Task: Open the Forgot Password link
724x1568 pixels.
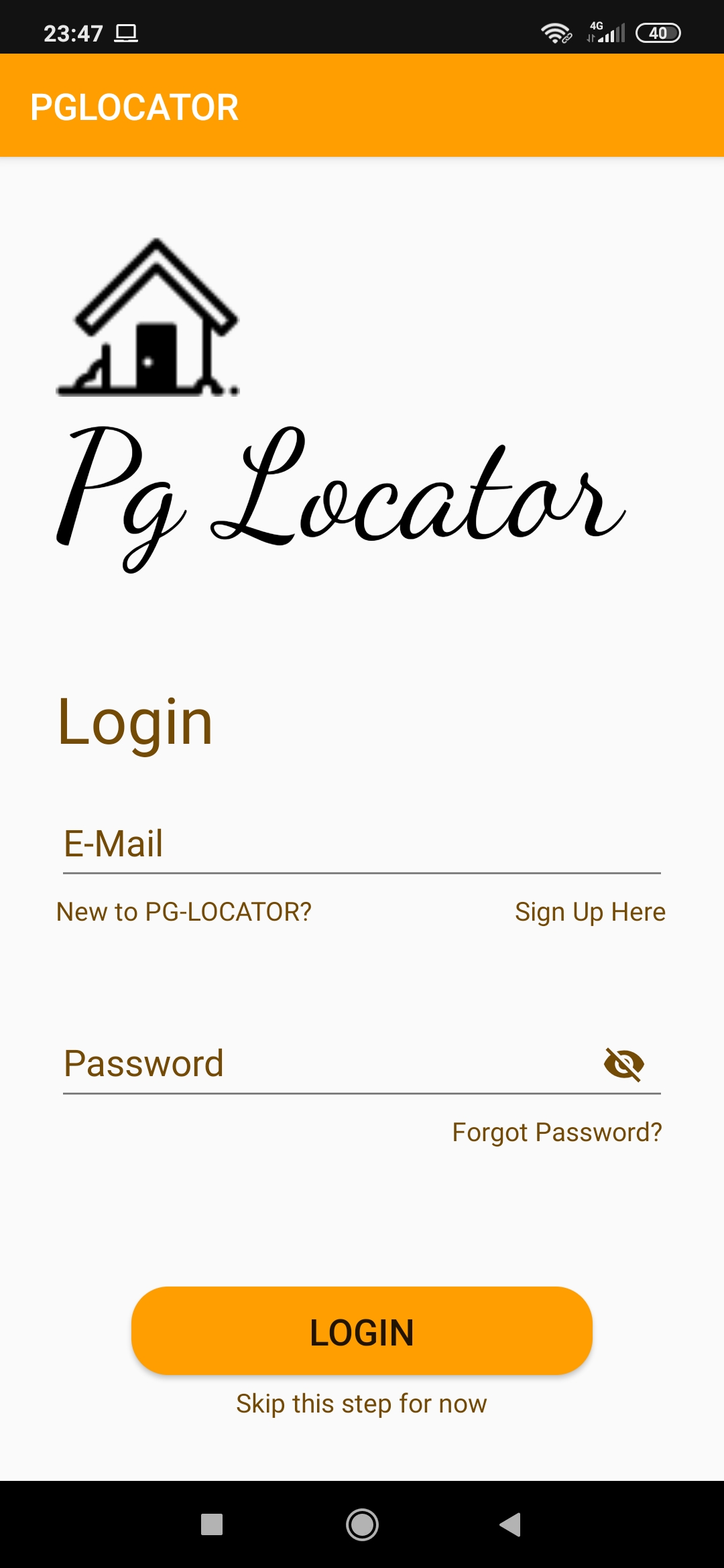Action: point(556,1132)
